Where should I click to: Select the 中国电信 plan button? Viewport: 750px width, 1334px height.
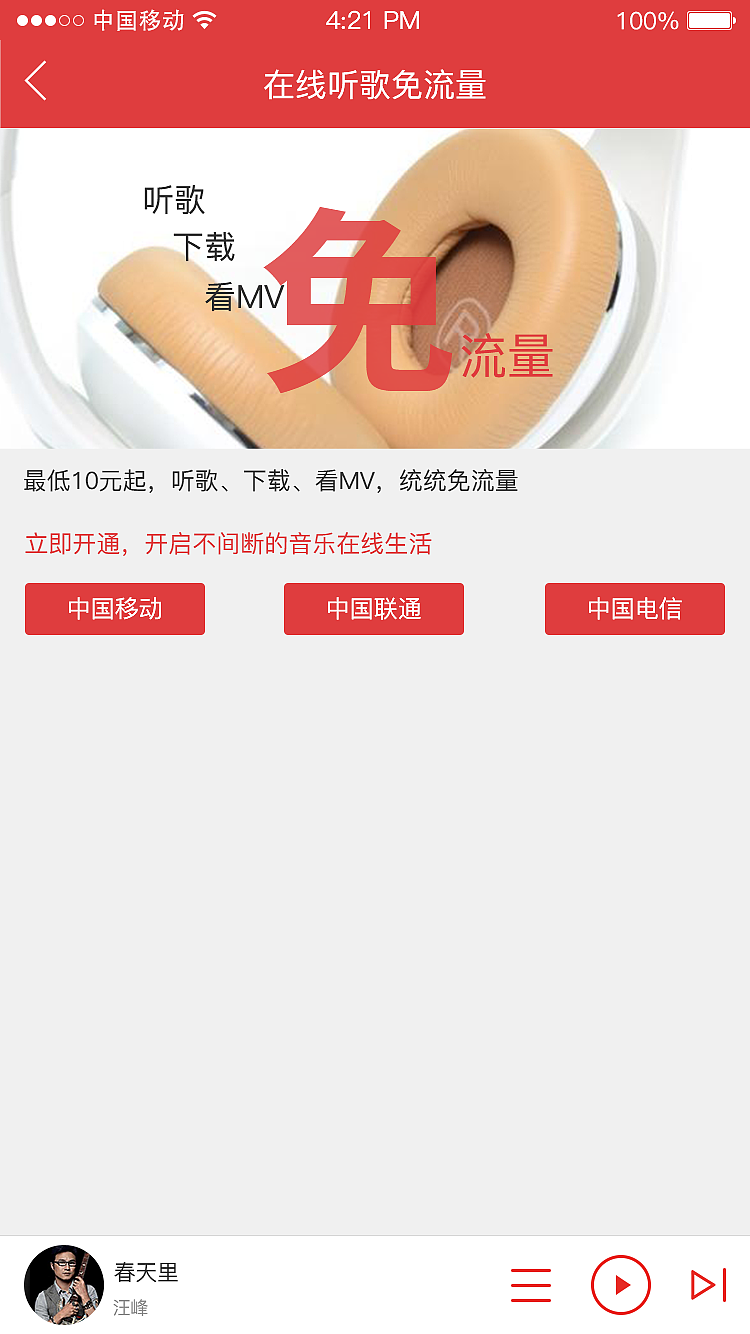[634, 608]
